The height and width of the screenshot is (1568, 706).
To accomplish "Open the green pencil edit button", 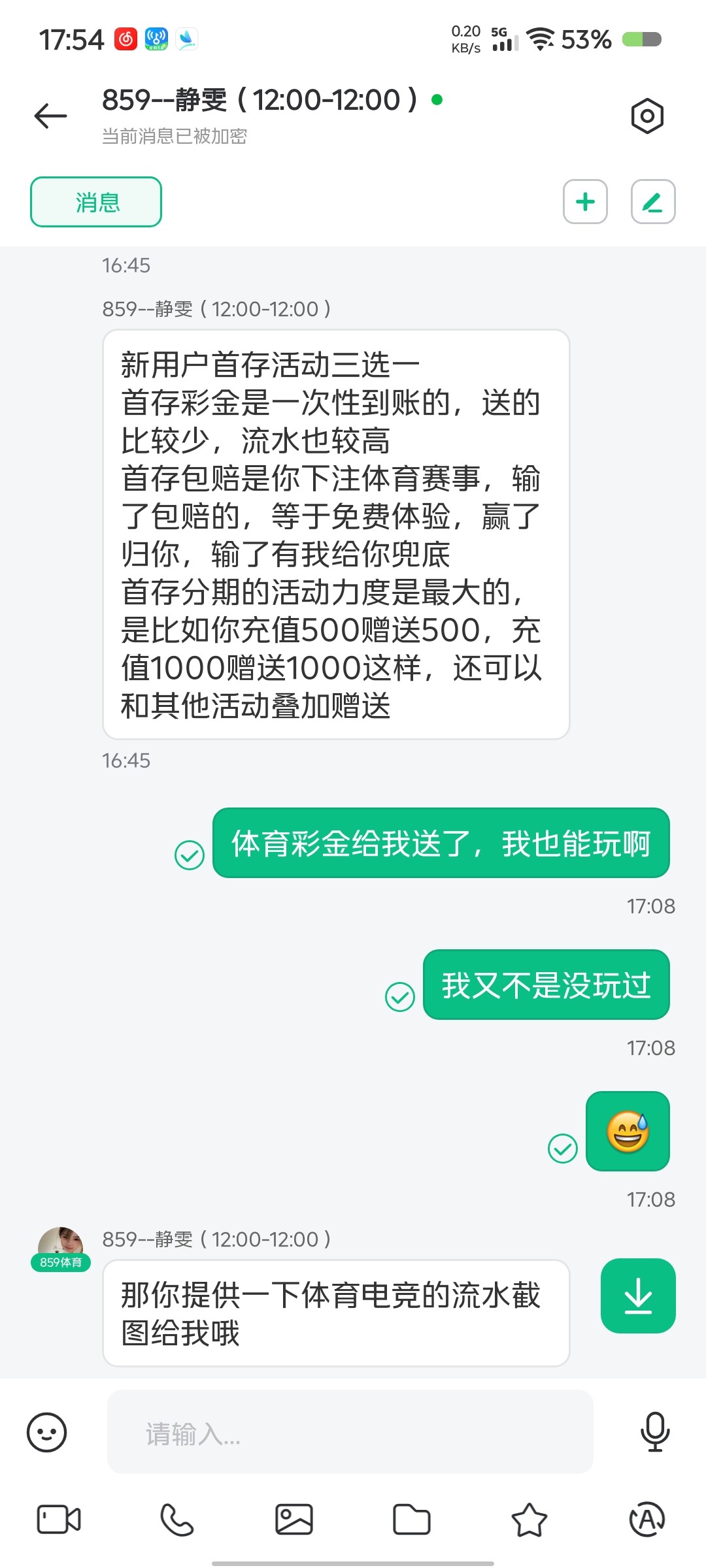I will click(652, 202).
